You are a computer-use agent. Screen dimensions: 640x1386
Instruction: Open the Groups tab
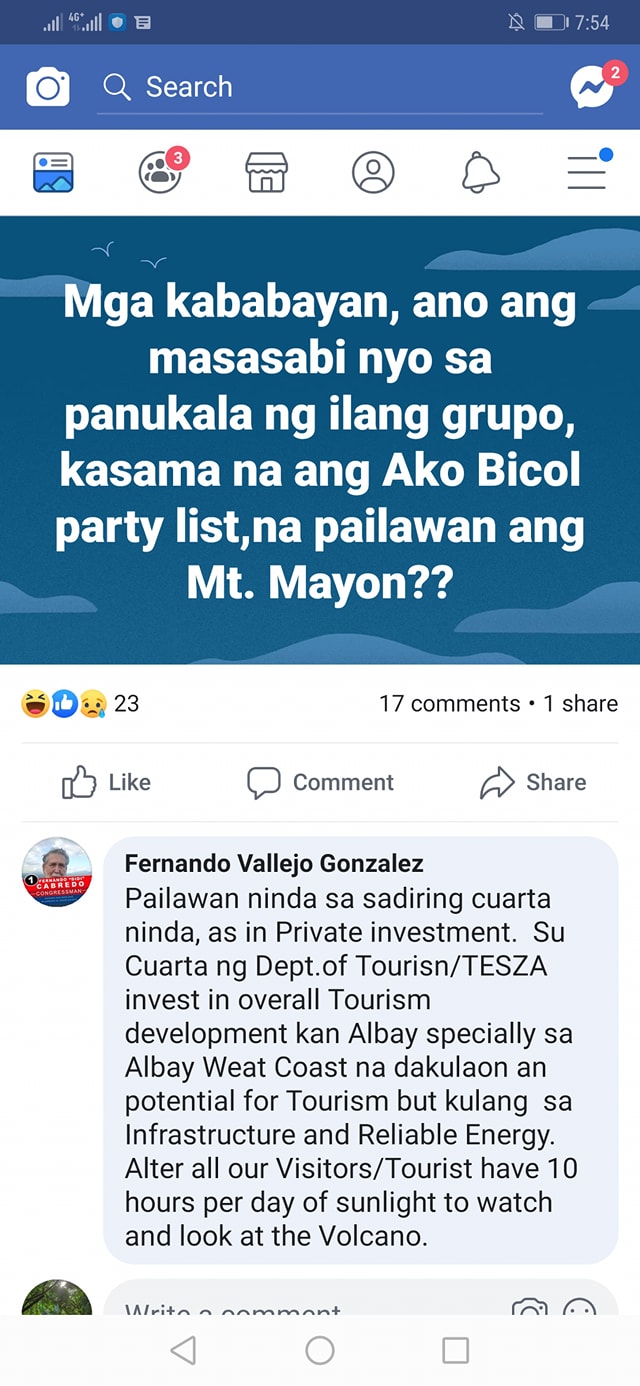[162, 171]
